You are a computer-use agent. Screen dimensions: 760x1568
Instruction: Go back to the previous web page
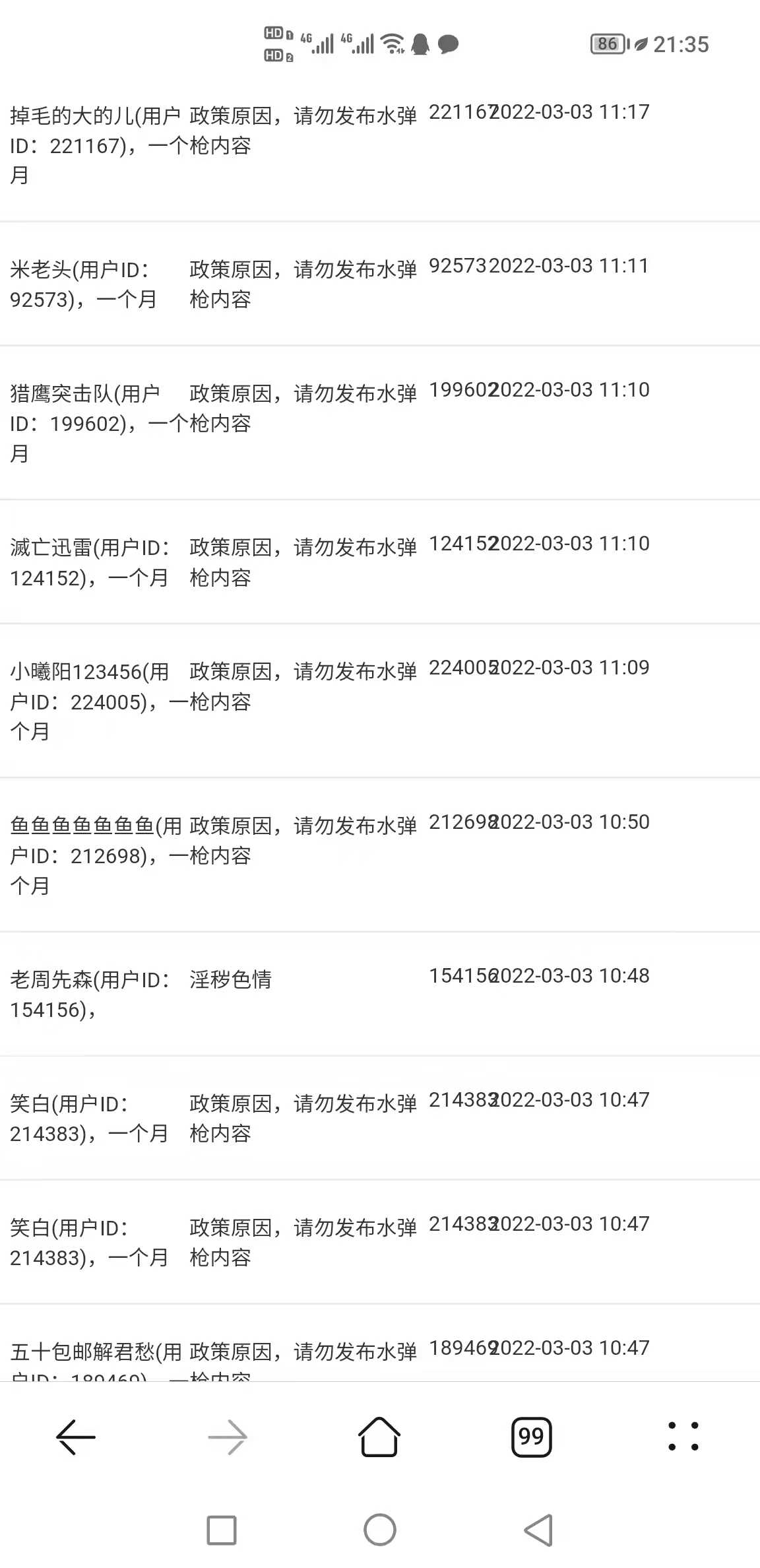point(76,1437)
